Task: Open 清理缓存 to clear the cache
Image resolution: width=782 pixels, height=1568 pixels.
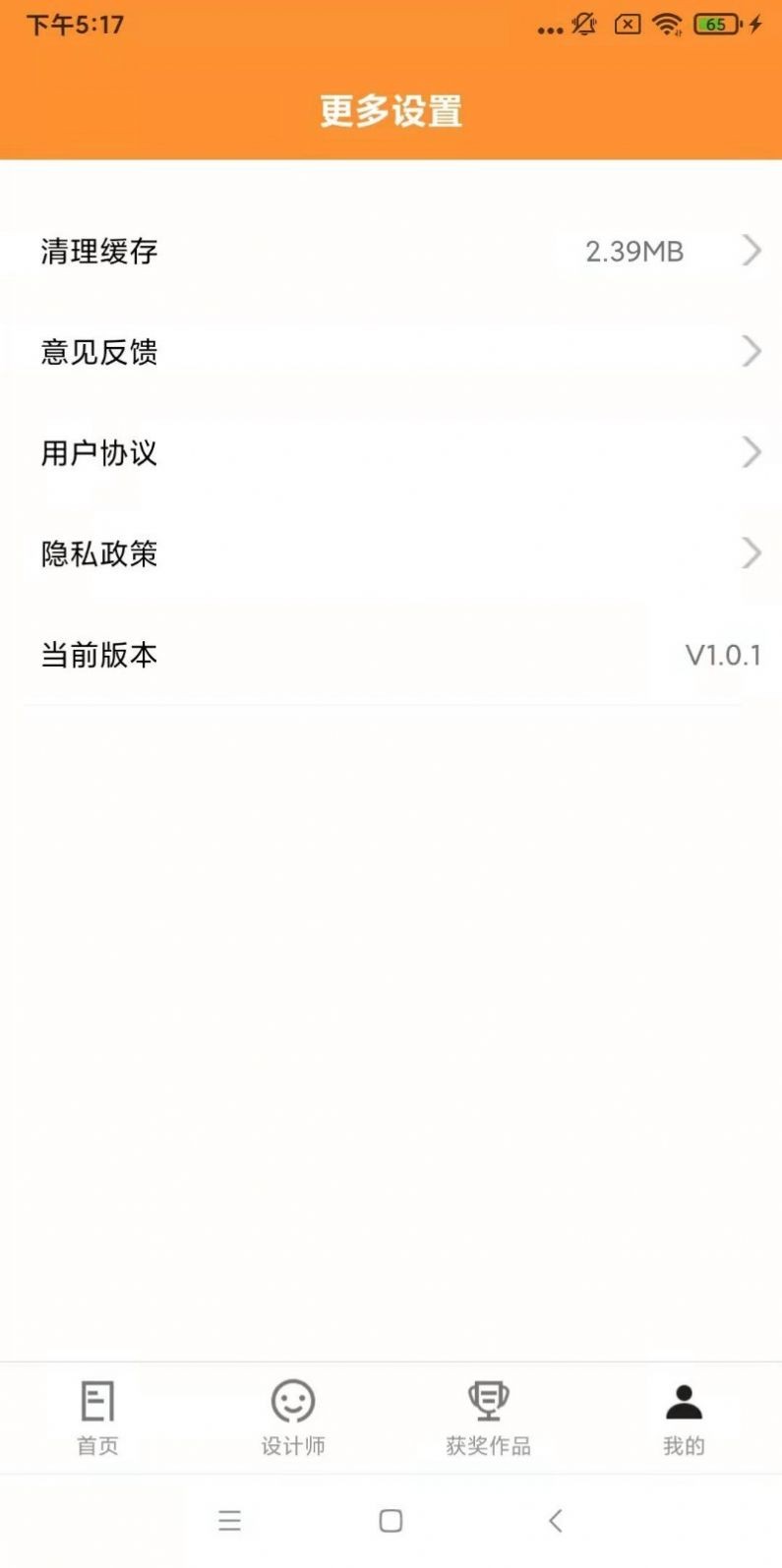Action: coord(391,252)
